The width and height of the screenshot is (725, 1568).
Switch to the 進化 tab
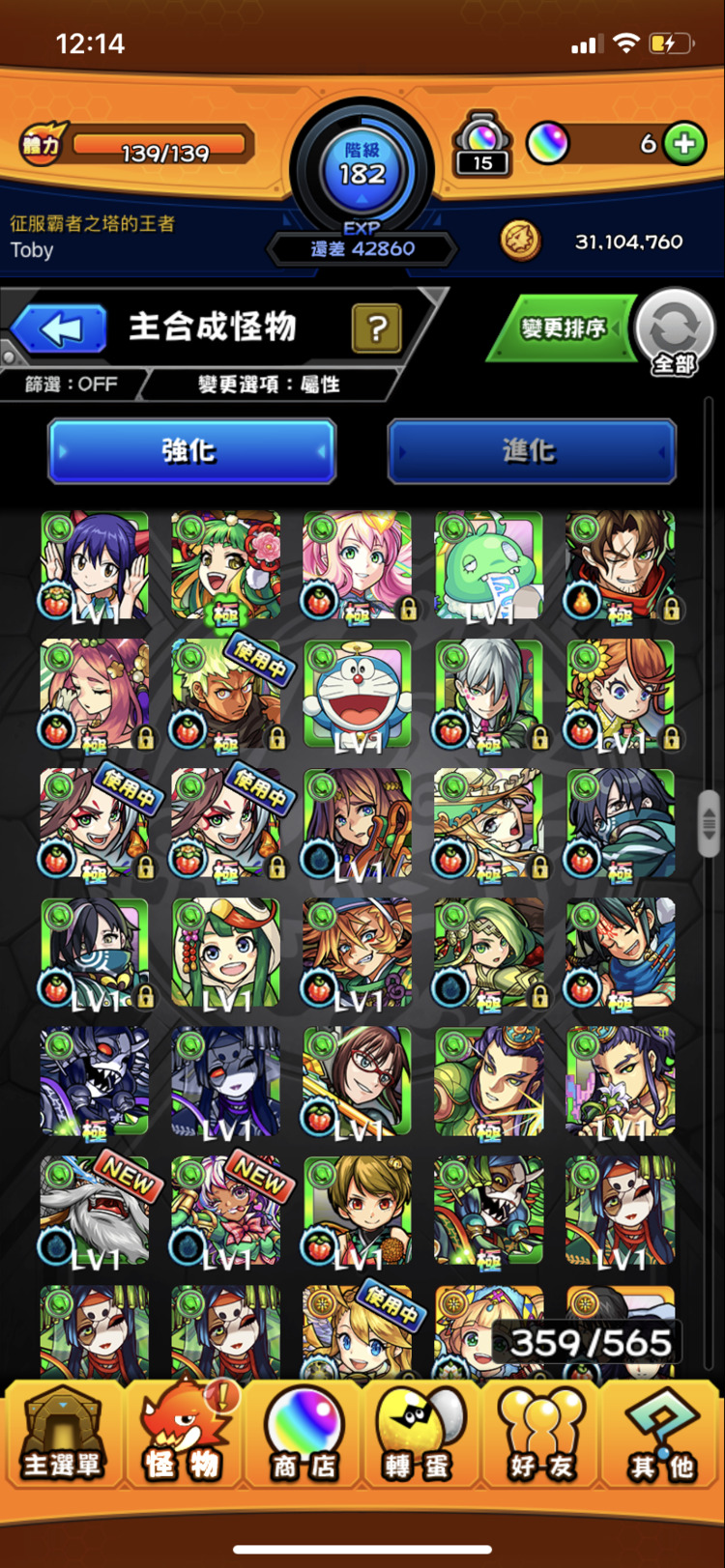[x=531, y=450]
